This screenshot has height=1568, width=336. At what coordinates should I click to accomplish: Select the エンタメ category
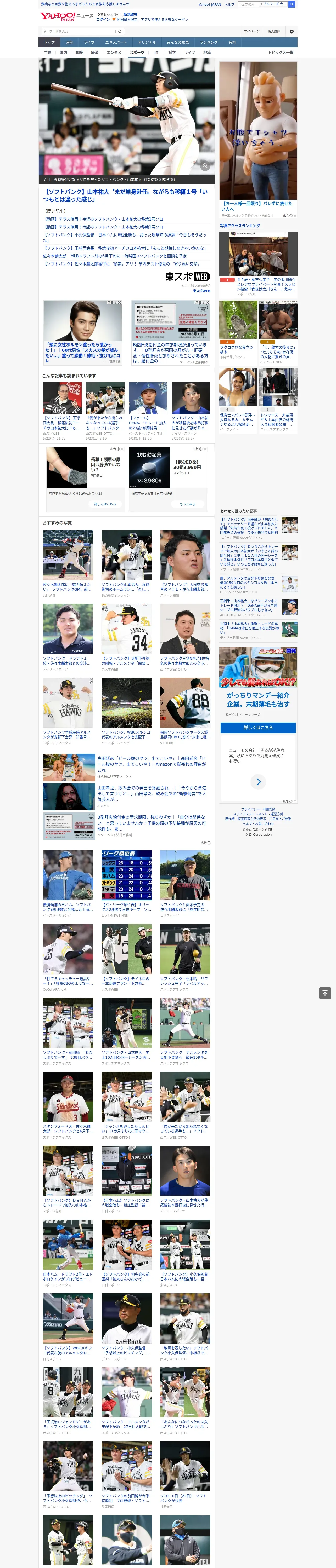tap(114, 52)
